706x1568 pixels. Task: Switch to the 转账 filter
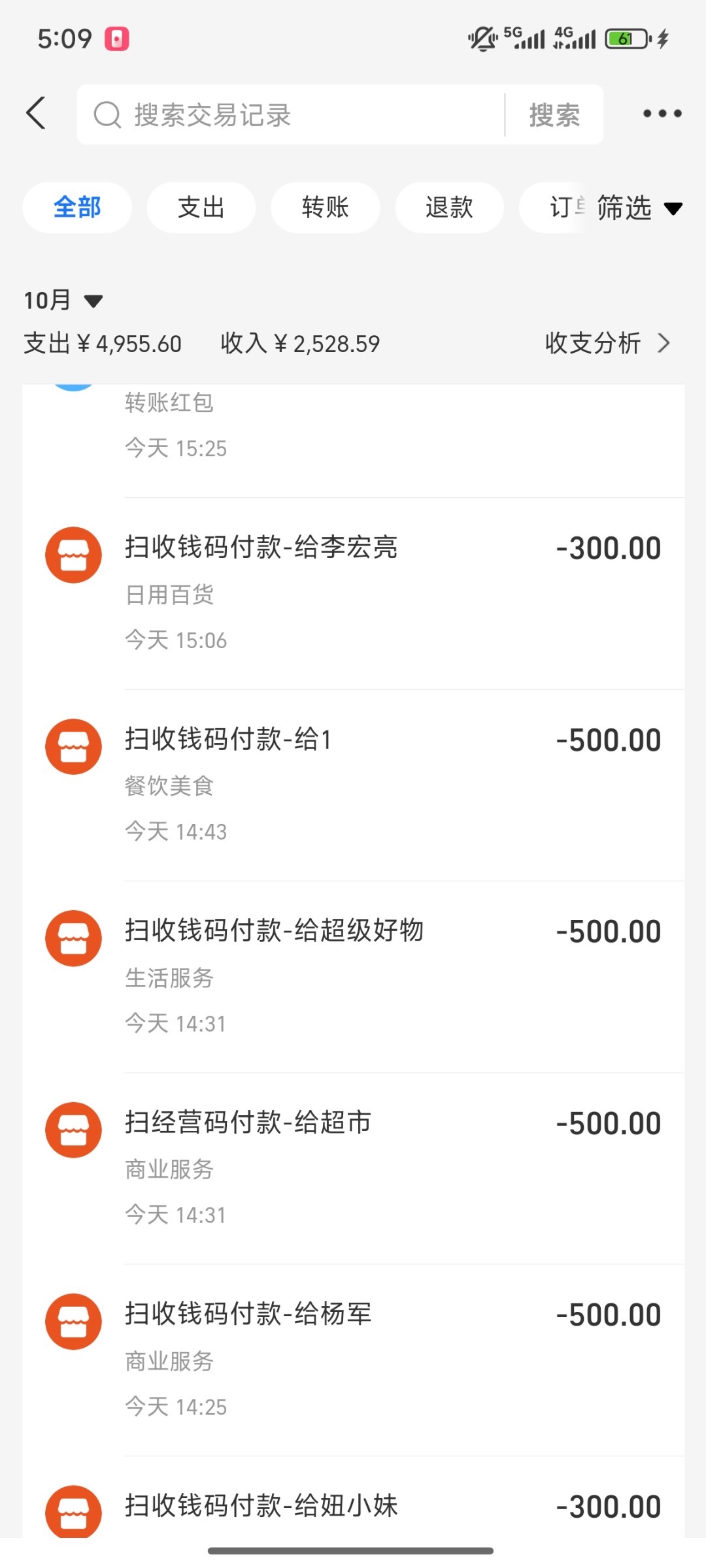point(325,208)
